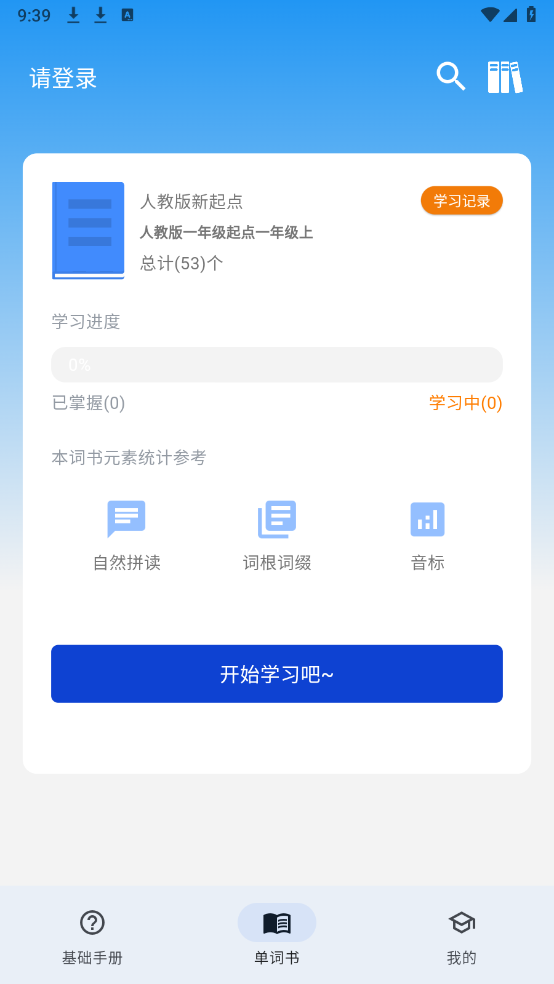Switch to the 单词书 tab

(x=277, y=935)
